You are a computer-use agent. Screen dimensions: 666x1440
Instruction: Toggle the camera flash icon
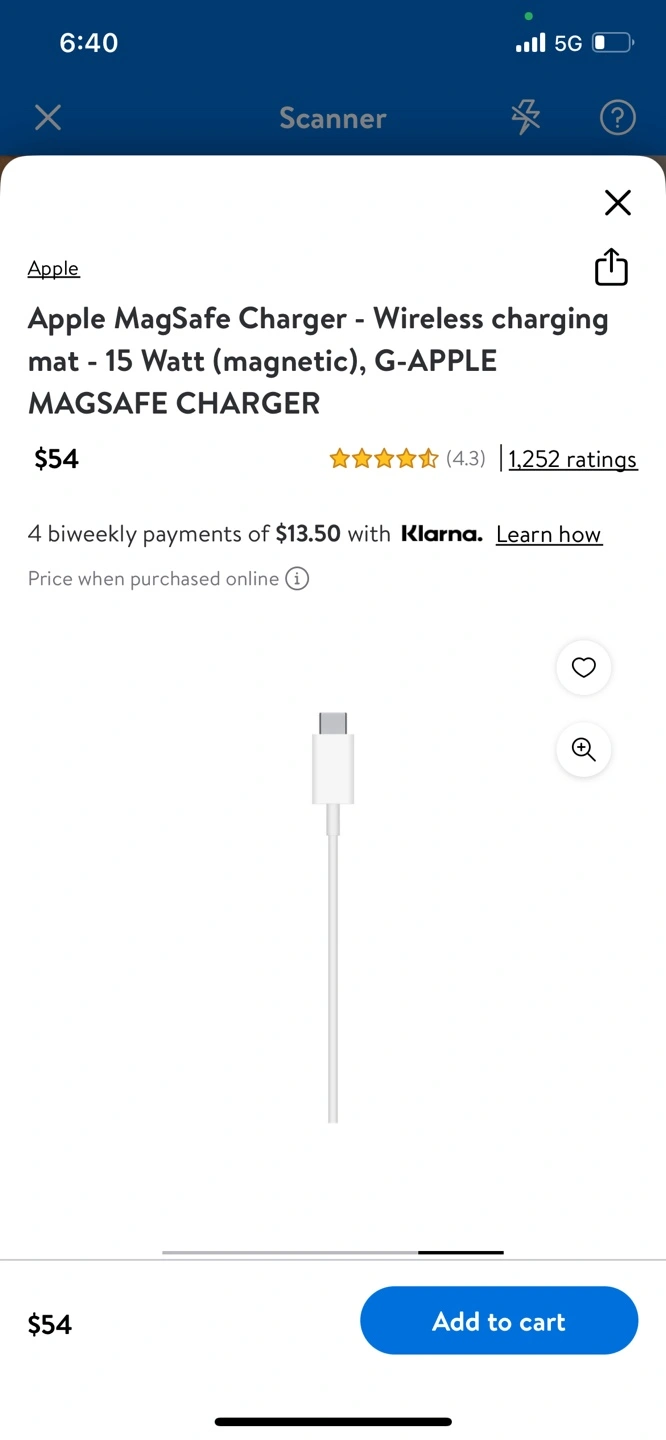[x=526, y=118]
